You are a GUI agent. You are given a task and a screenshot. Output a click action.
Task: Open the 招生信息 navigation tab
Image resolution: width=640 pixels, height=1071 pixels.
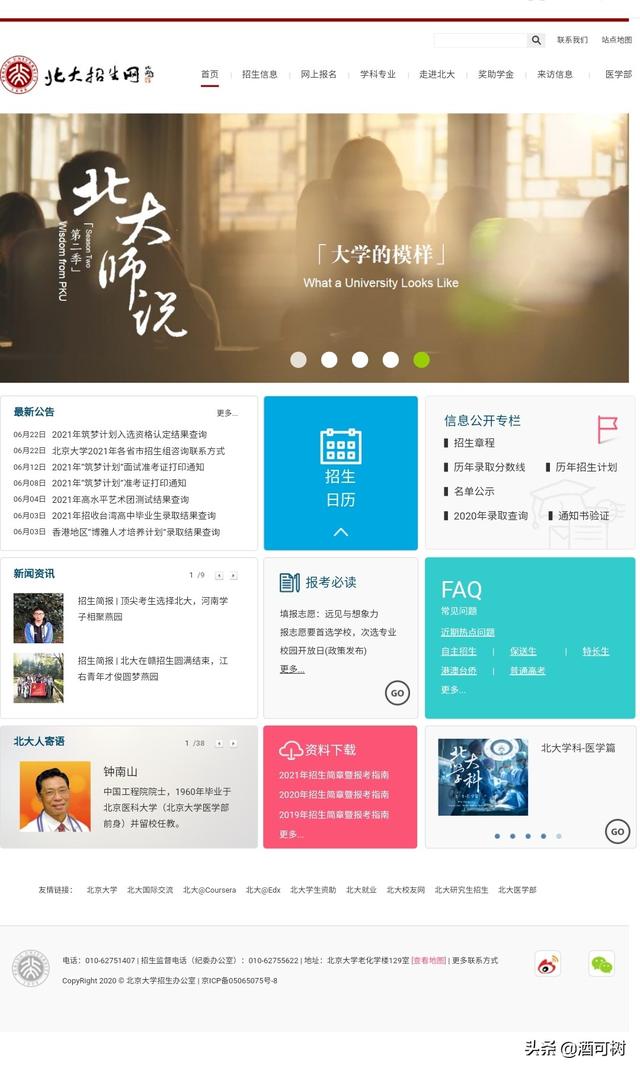[260, 75]
